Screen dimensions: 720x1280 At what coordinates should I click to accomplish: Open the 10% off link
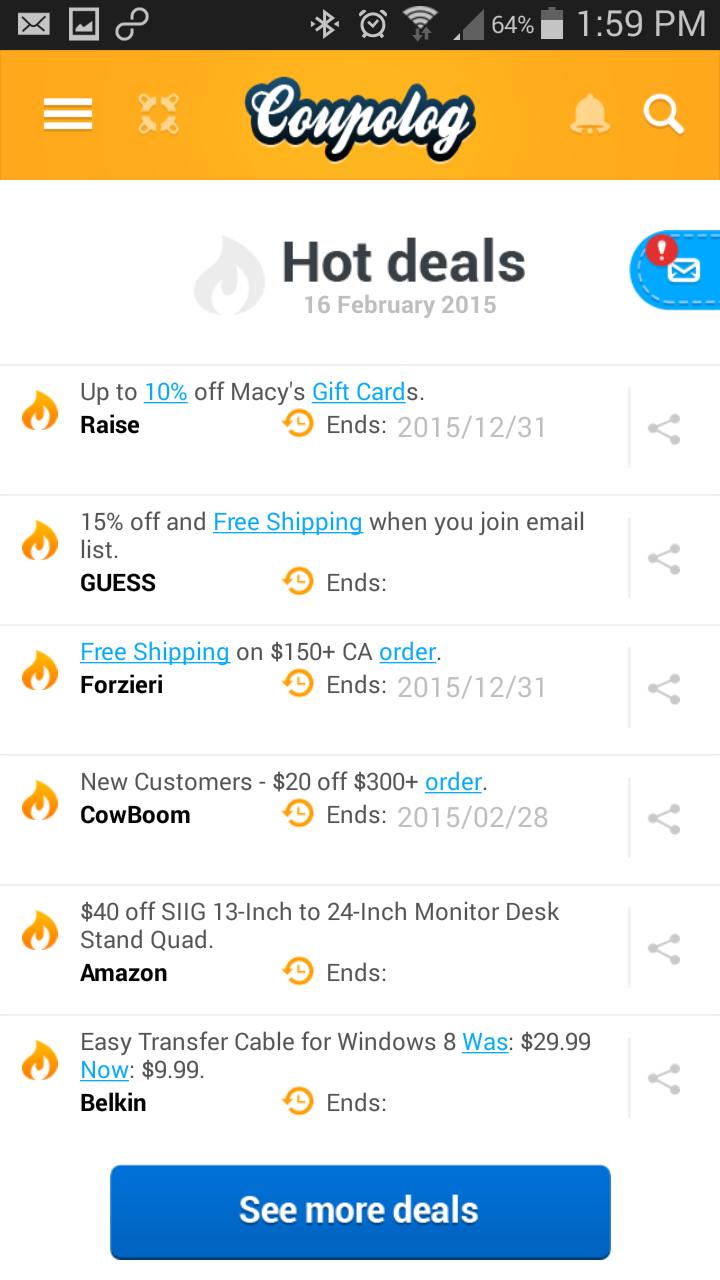pos(168,391)
